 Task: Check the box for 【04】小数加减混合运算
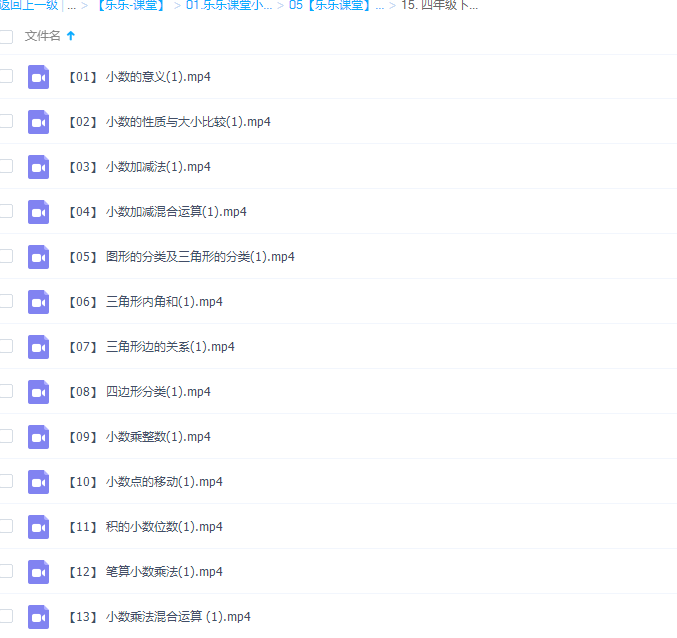(6, 211)
